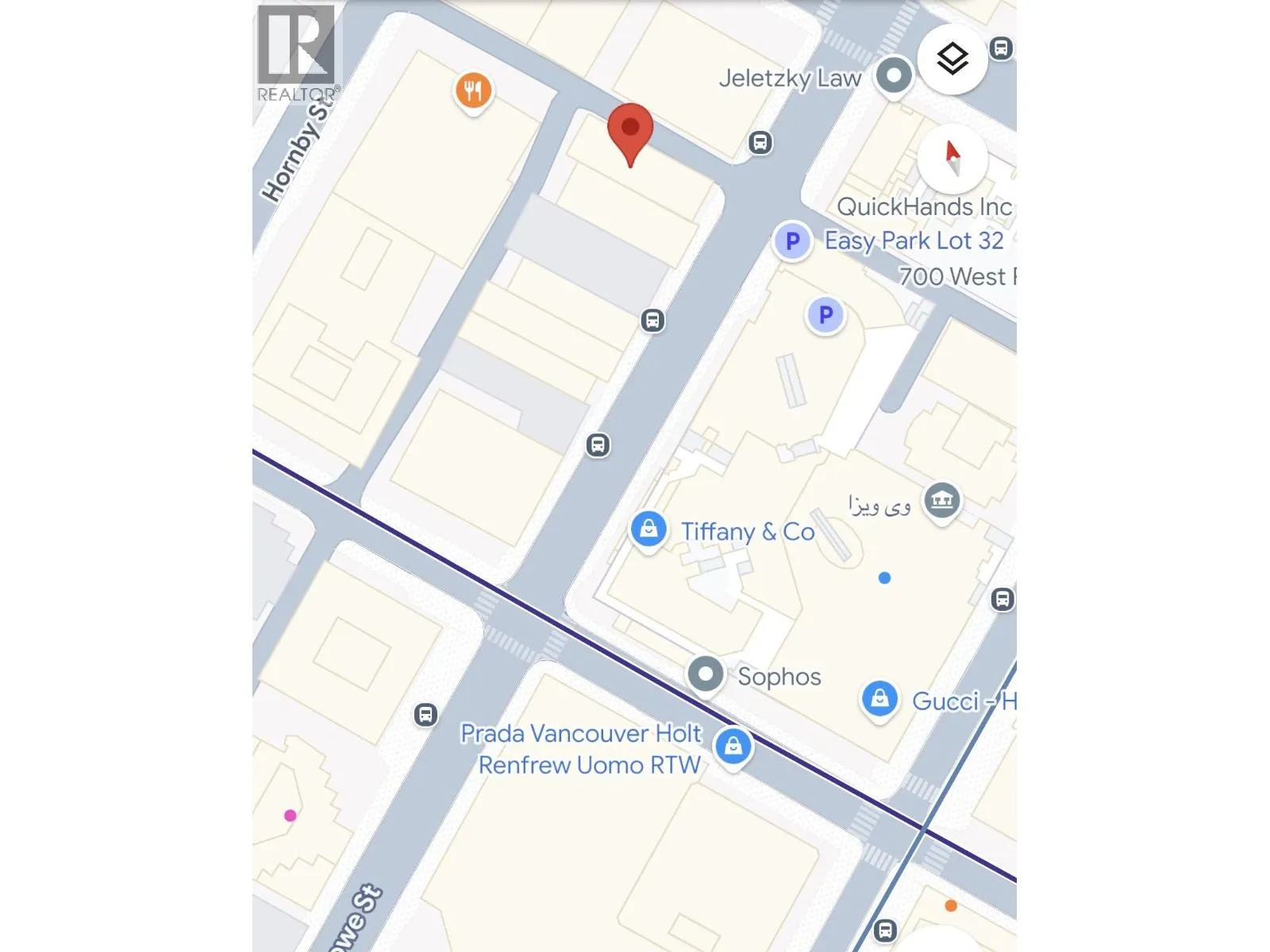Tap the orange restaurant marker

click(473, 91)
